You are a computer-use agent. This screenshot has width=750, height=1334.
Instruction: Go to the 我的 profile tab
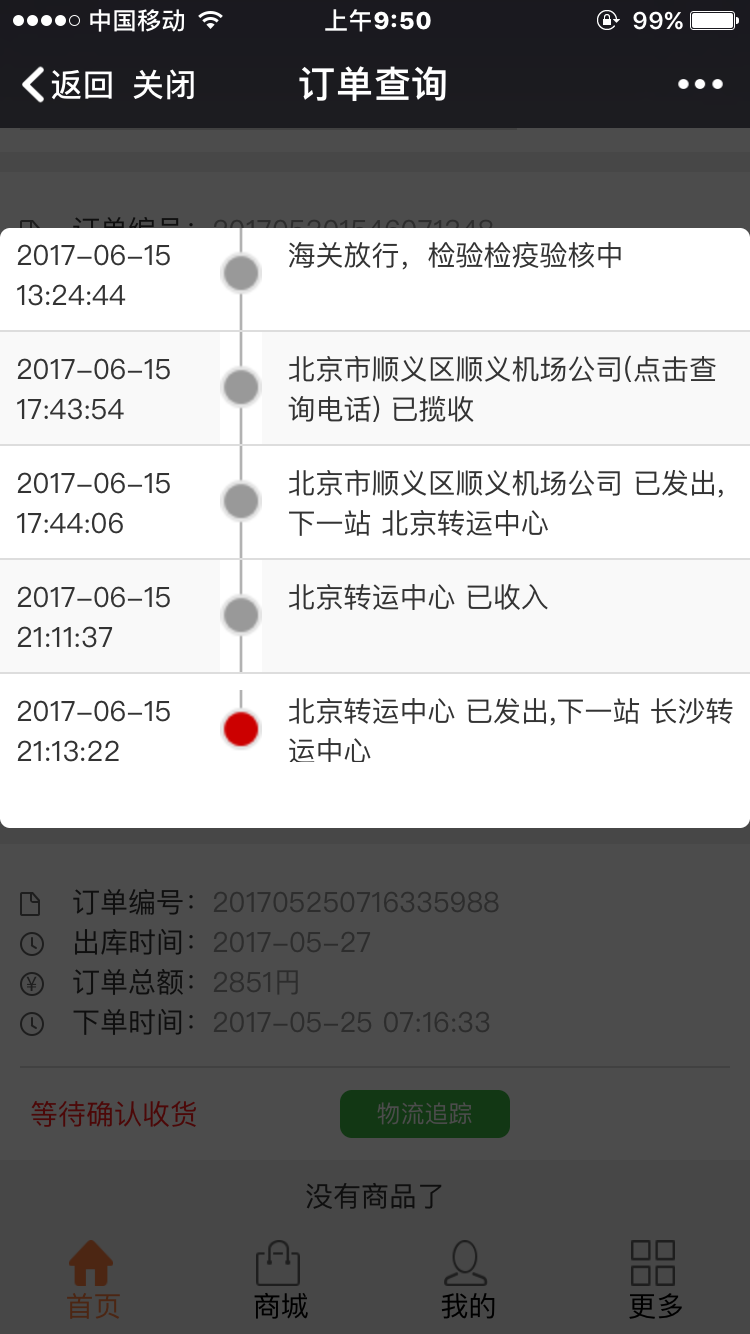click(467, 1280)
